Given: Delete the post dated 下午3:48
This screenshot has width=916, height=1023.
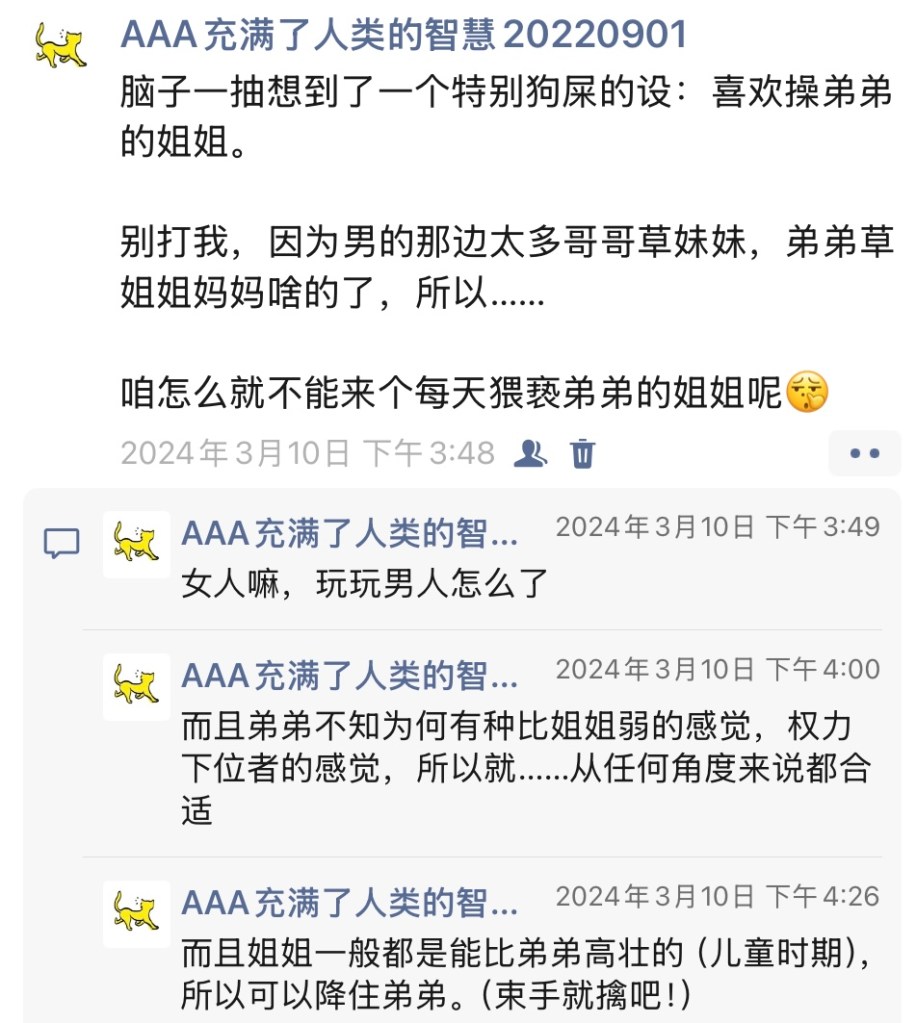Looking at the screenshot, I should [x=582, y=454].
